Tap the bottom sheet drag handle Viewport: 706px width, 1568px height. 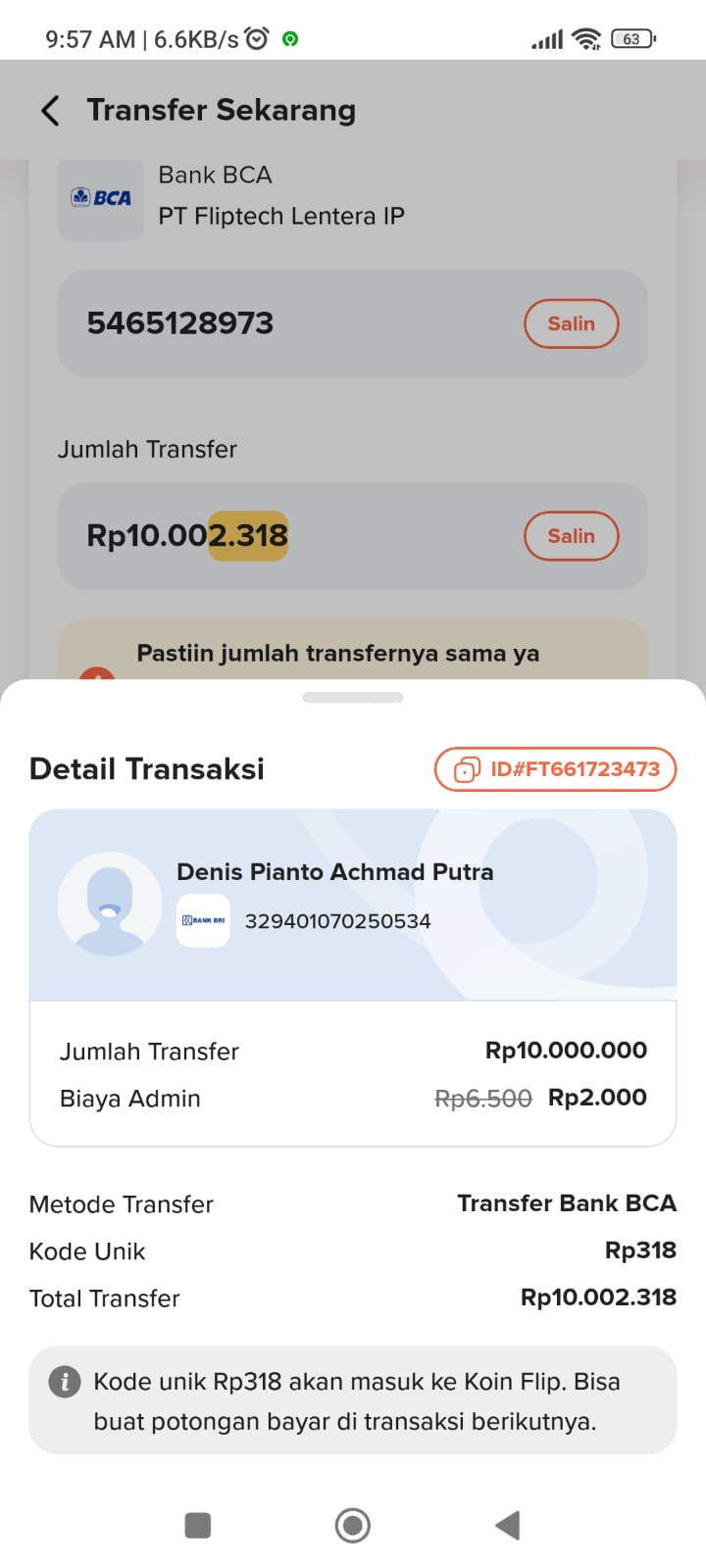pos(353,698)
